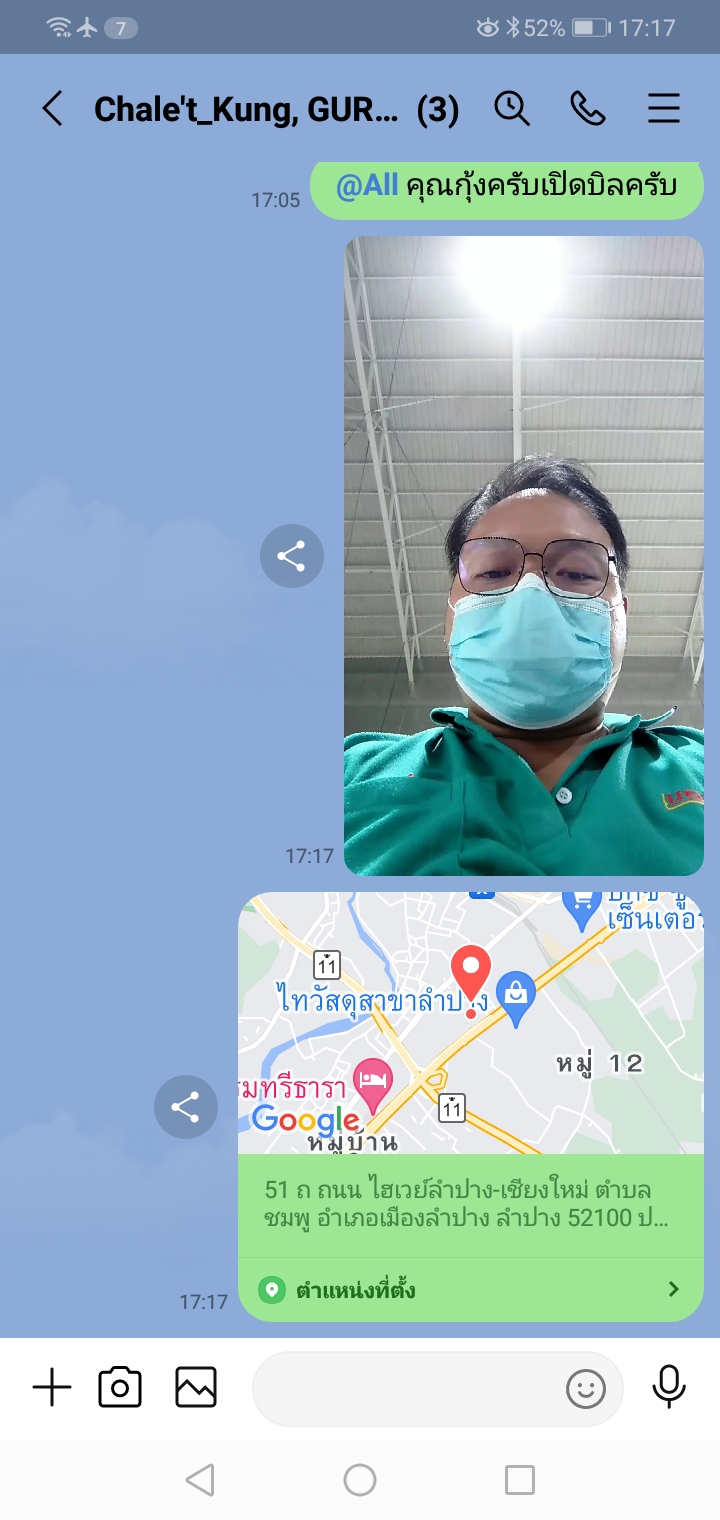Open the emoji and sticker picker
720x1520 pixels.
(x=586, y=1388)
